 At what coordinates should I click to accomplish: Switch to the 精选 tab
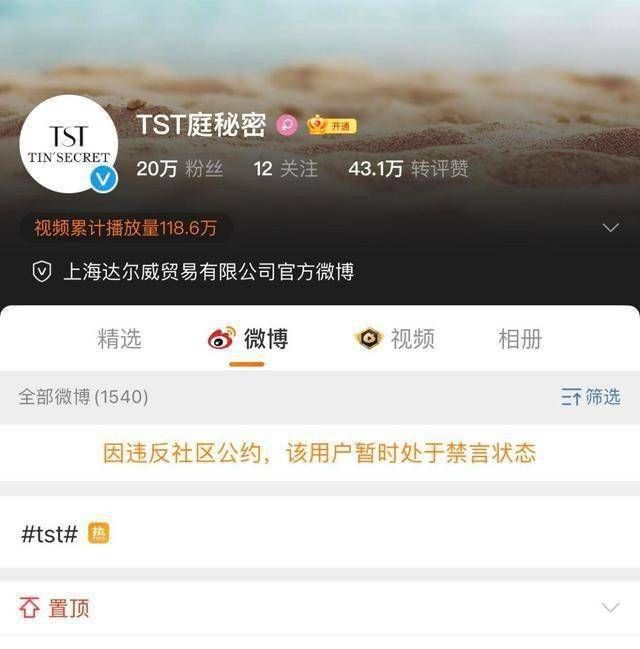point(119,339)
